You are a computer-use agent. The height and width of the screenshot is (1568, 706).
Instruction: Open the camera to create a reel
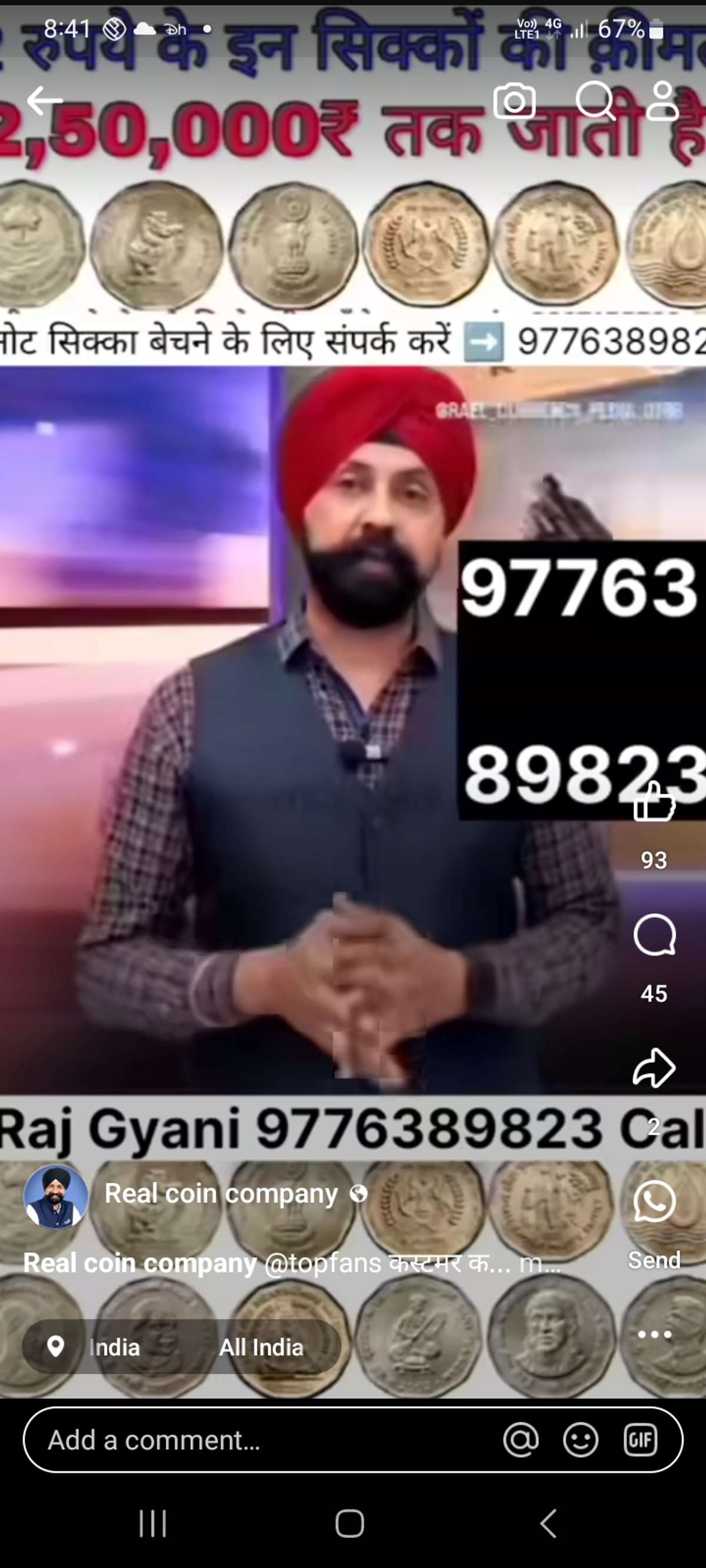pos(515,101)
